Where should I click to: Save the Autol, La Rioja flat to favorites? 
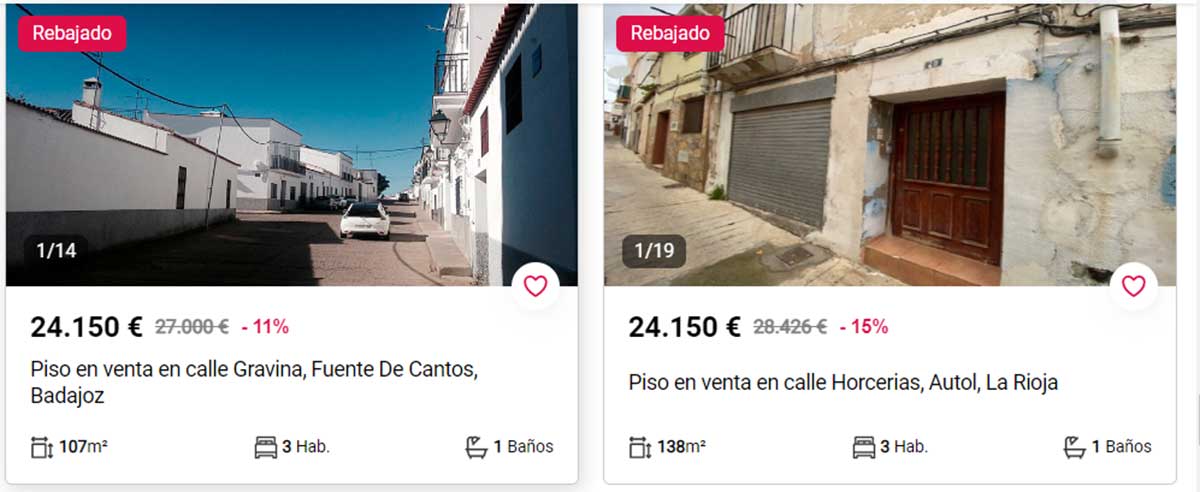pyautogui.click(x=1133, y=286)
